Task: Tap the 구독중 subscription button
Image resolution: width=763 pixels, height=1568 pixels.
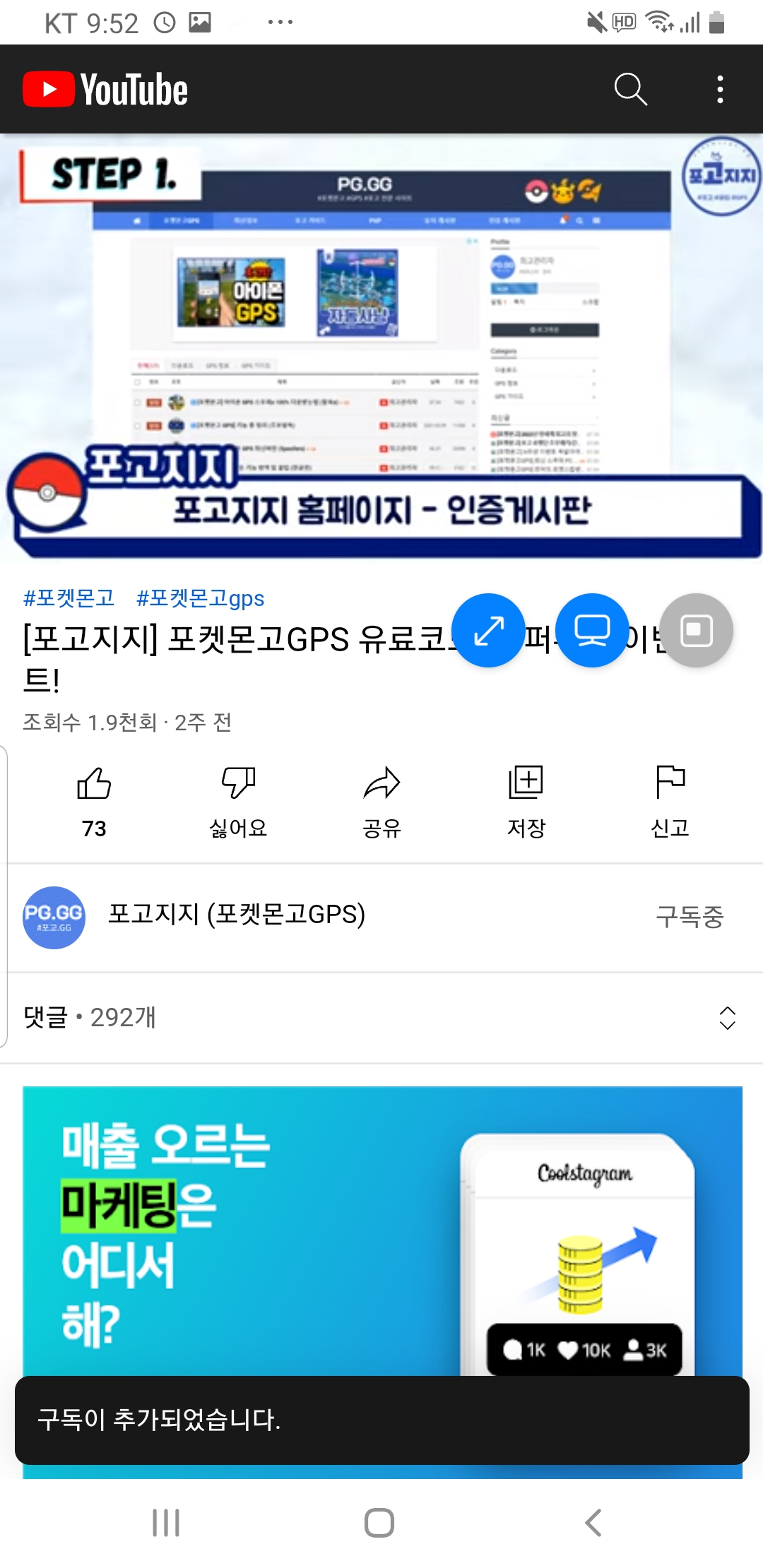Action: (x=690, y=917)
